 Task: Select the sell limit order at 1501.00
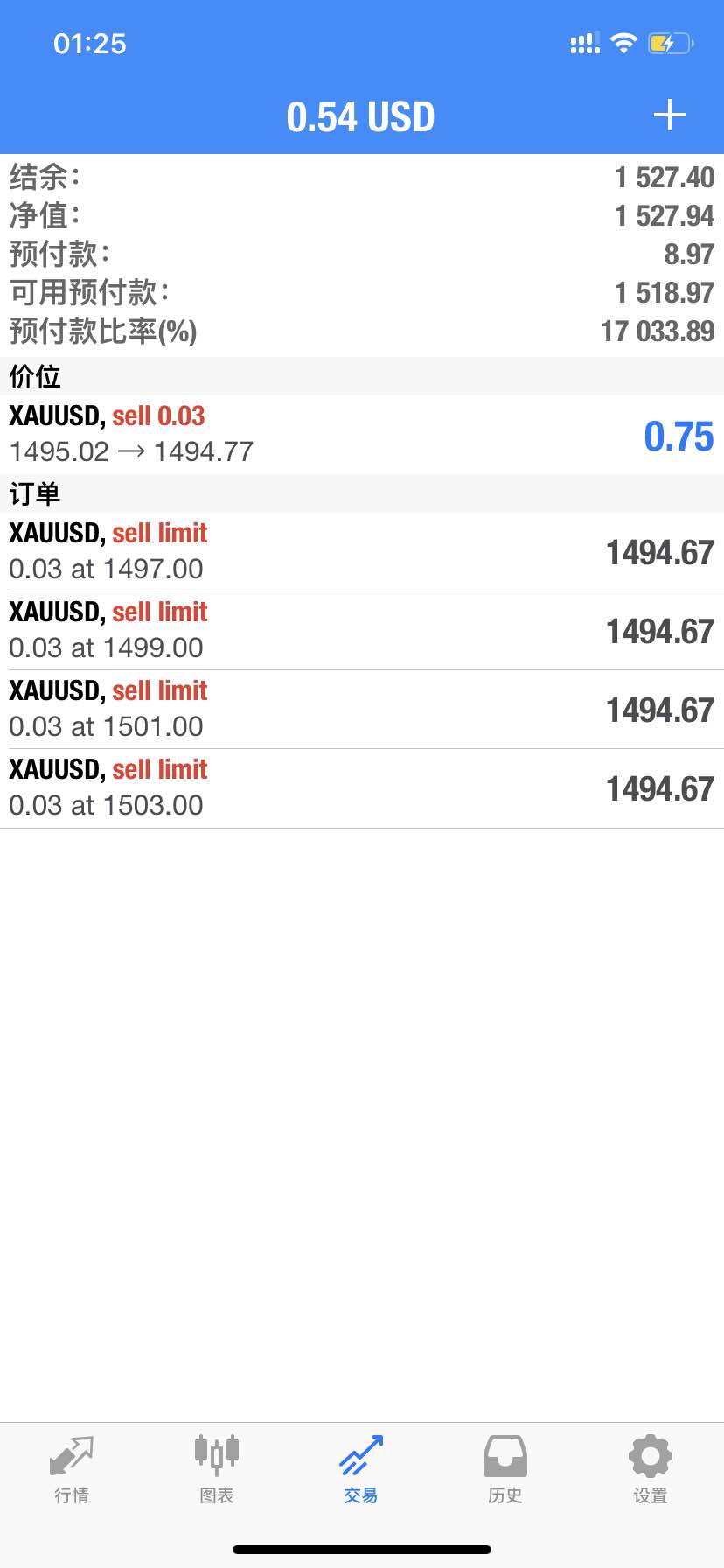362,710
